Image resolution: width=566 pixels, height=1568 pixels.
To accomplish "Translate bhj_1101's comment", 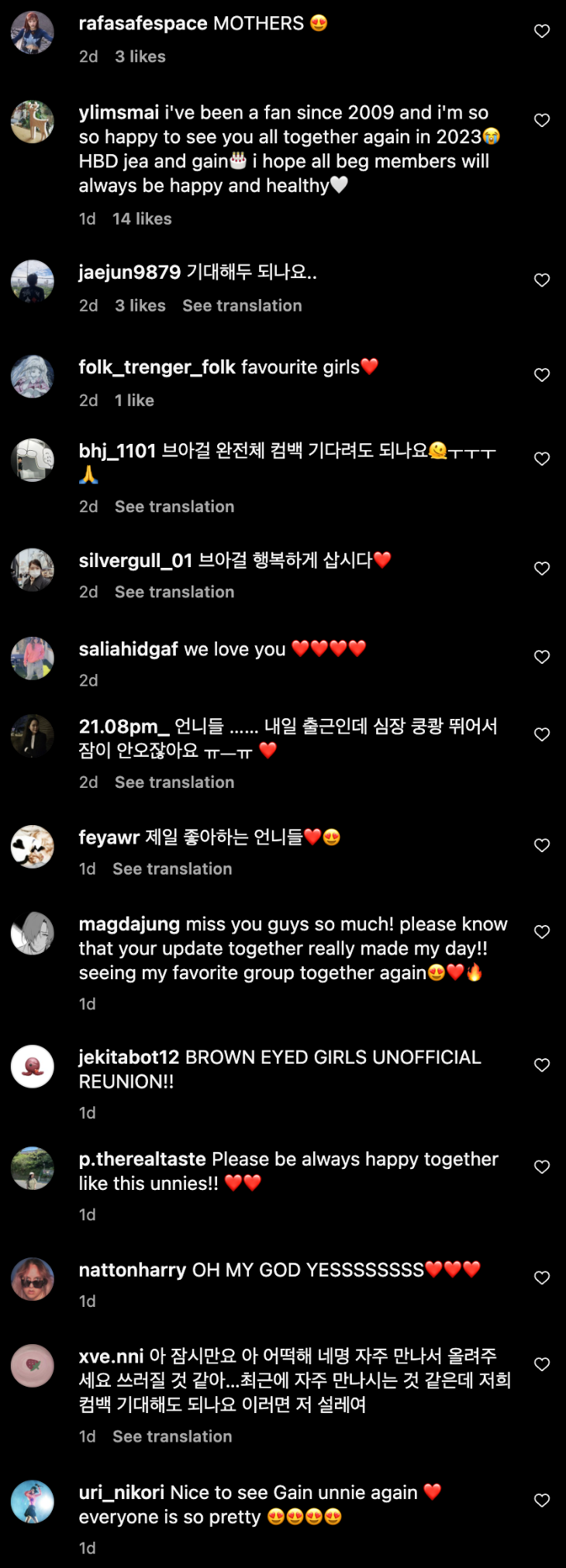I will tap(174, 507).
